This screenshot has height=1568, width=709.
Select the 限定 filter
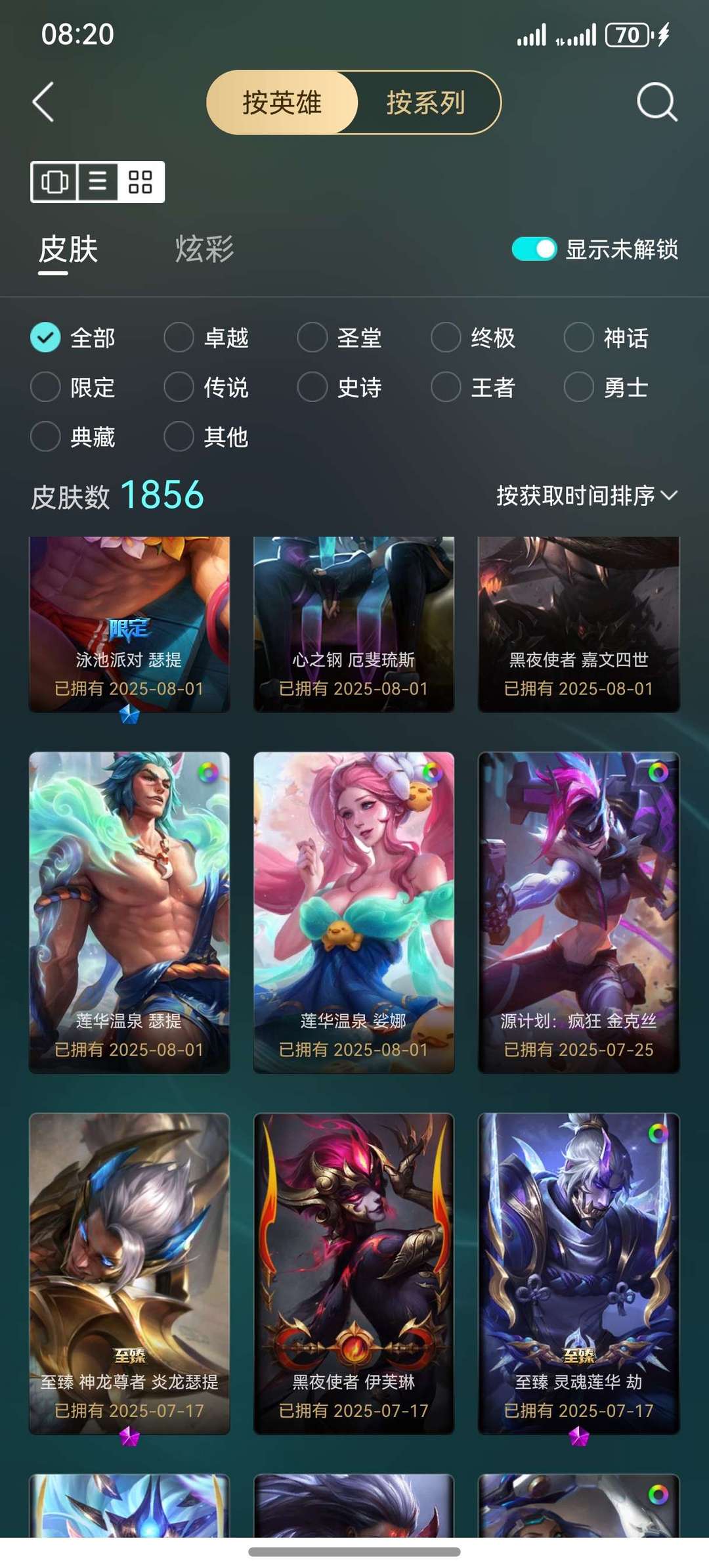click(x=92, y=388)
